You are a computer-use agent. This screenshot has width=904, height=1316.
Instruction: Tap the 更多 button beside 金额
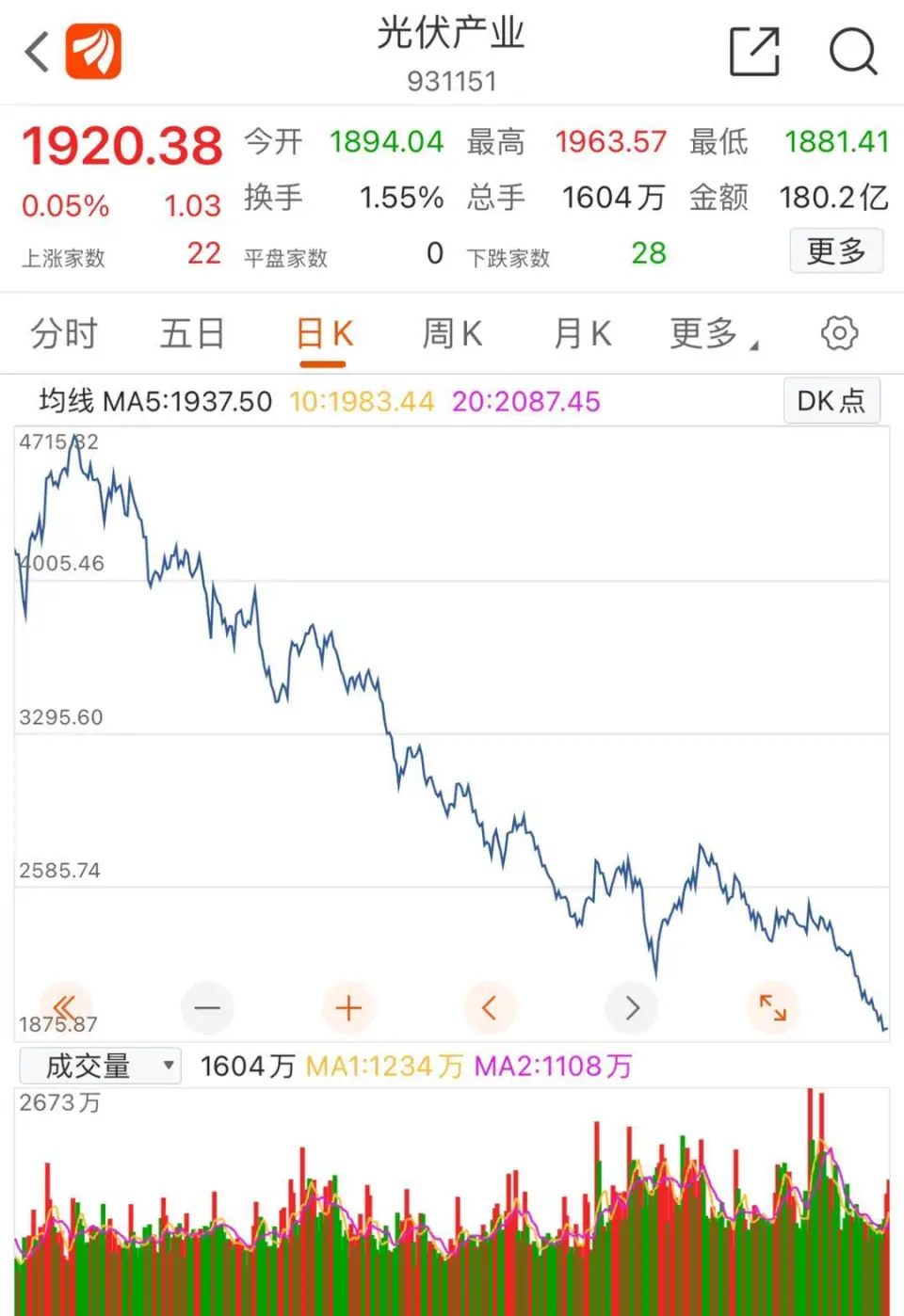coord(835,250)
